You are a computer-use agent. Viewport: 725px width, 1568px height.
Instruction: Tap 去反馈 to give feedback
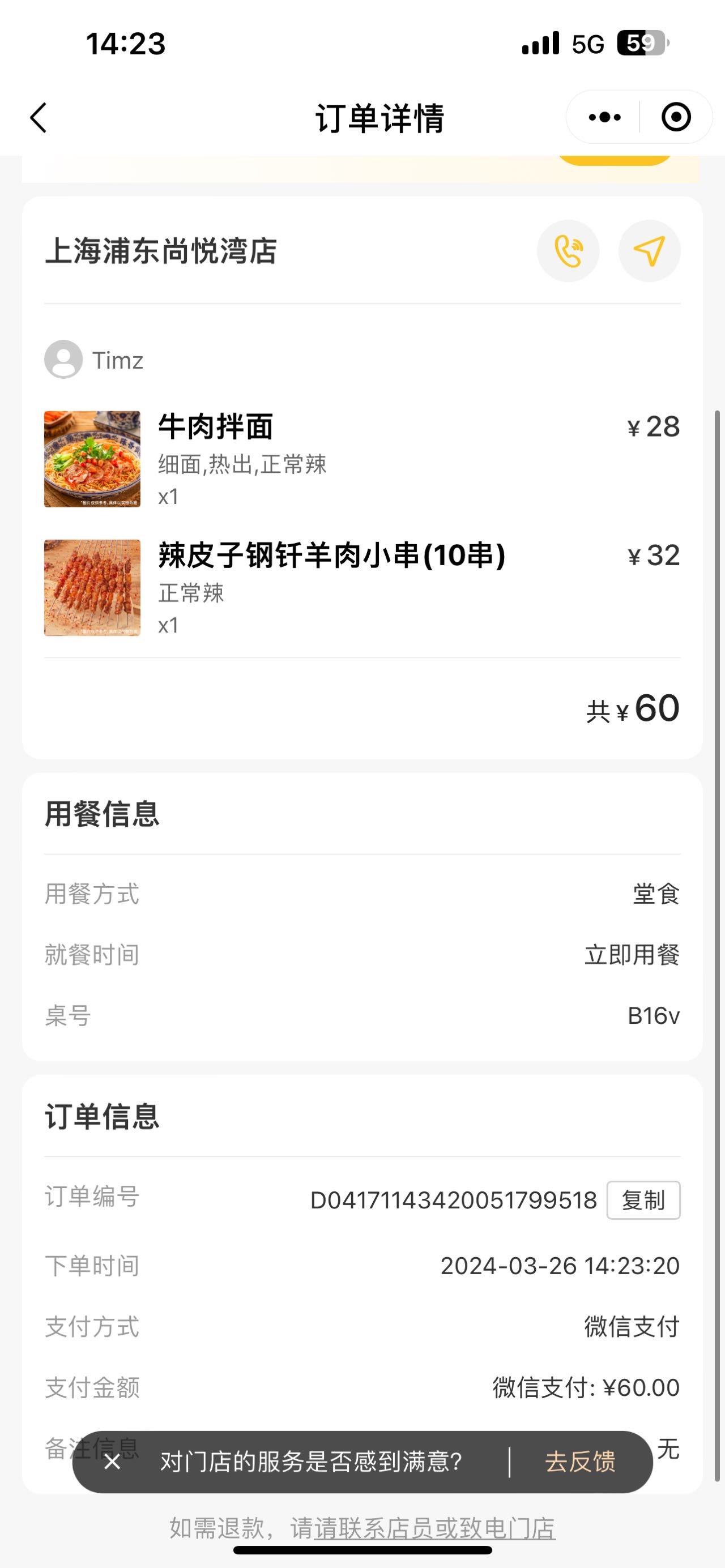580,1462
